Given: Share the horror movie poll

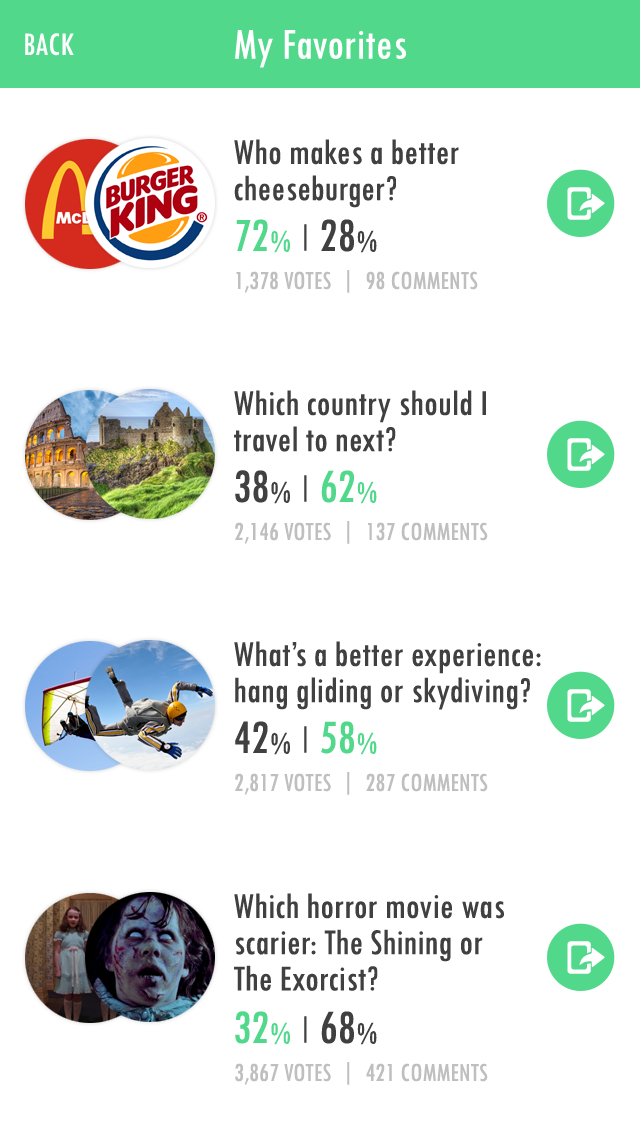Looking at the screenshot, I should pos(580,958).
